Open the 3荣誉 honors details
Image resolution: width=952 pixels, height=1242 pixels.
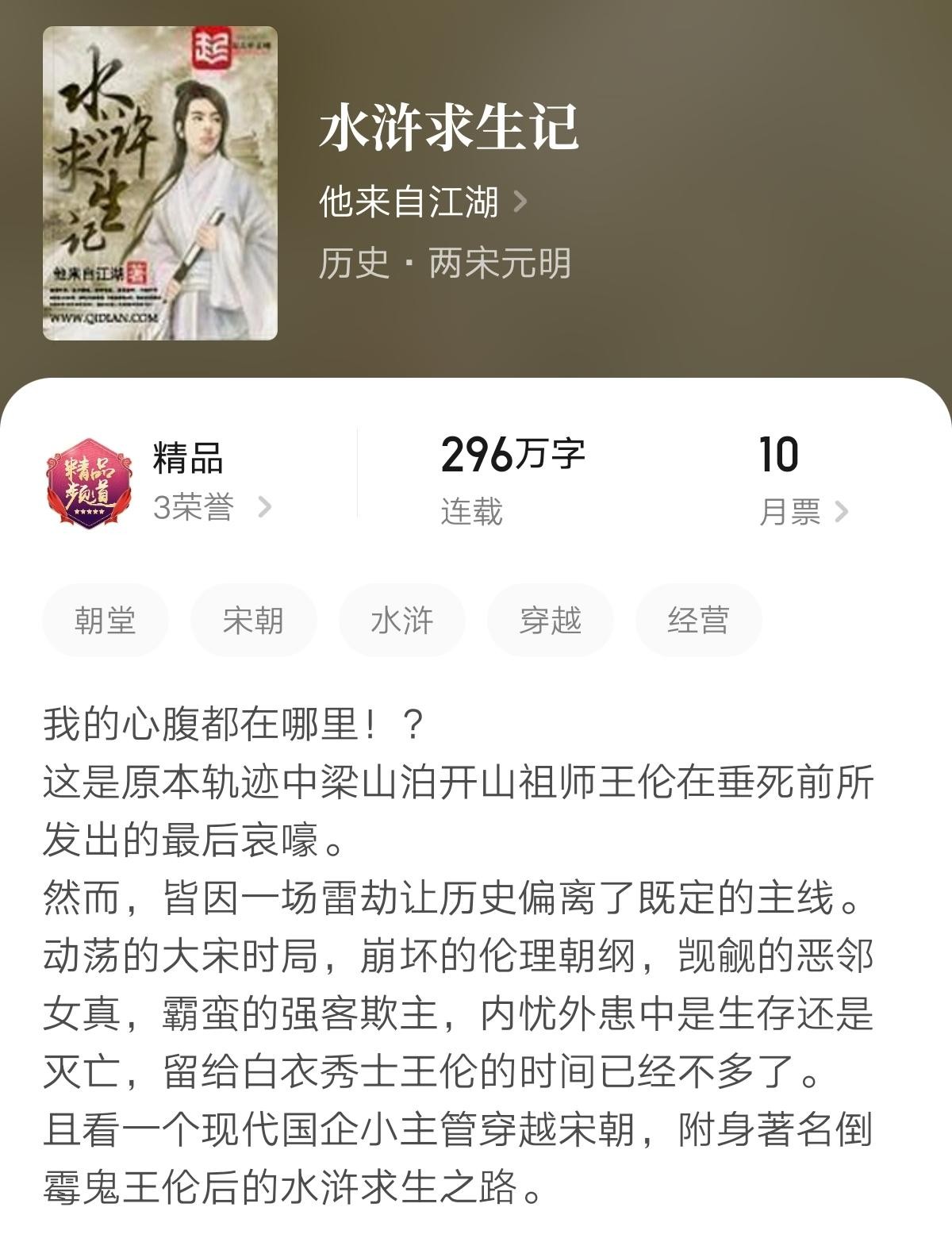coord(211,507)
